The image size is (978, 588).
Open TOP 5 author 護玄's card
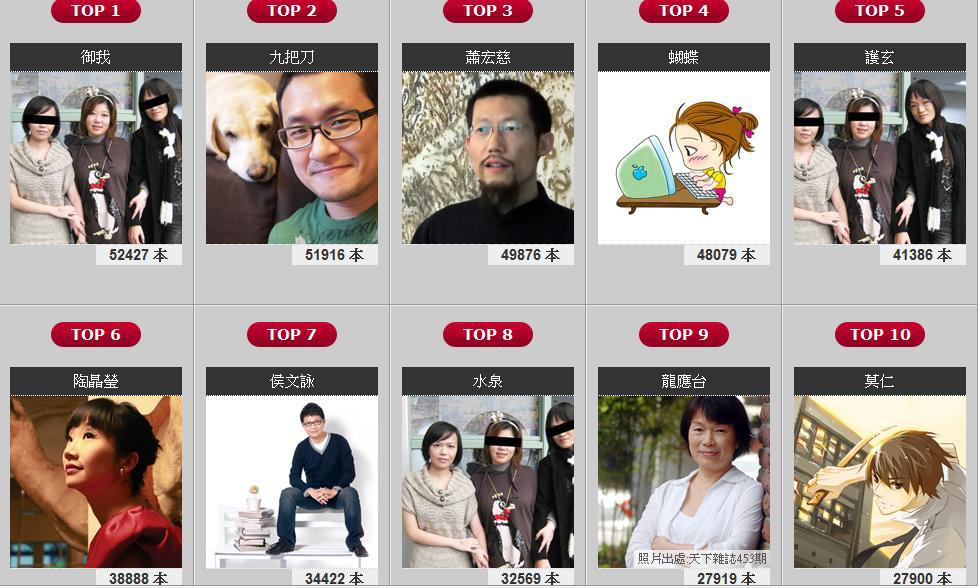click(880, 157)
